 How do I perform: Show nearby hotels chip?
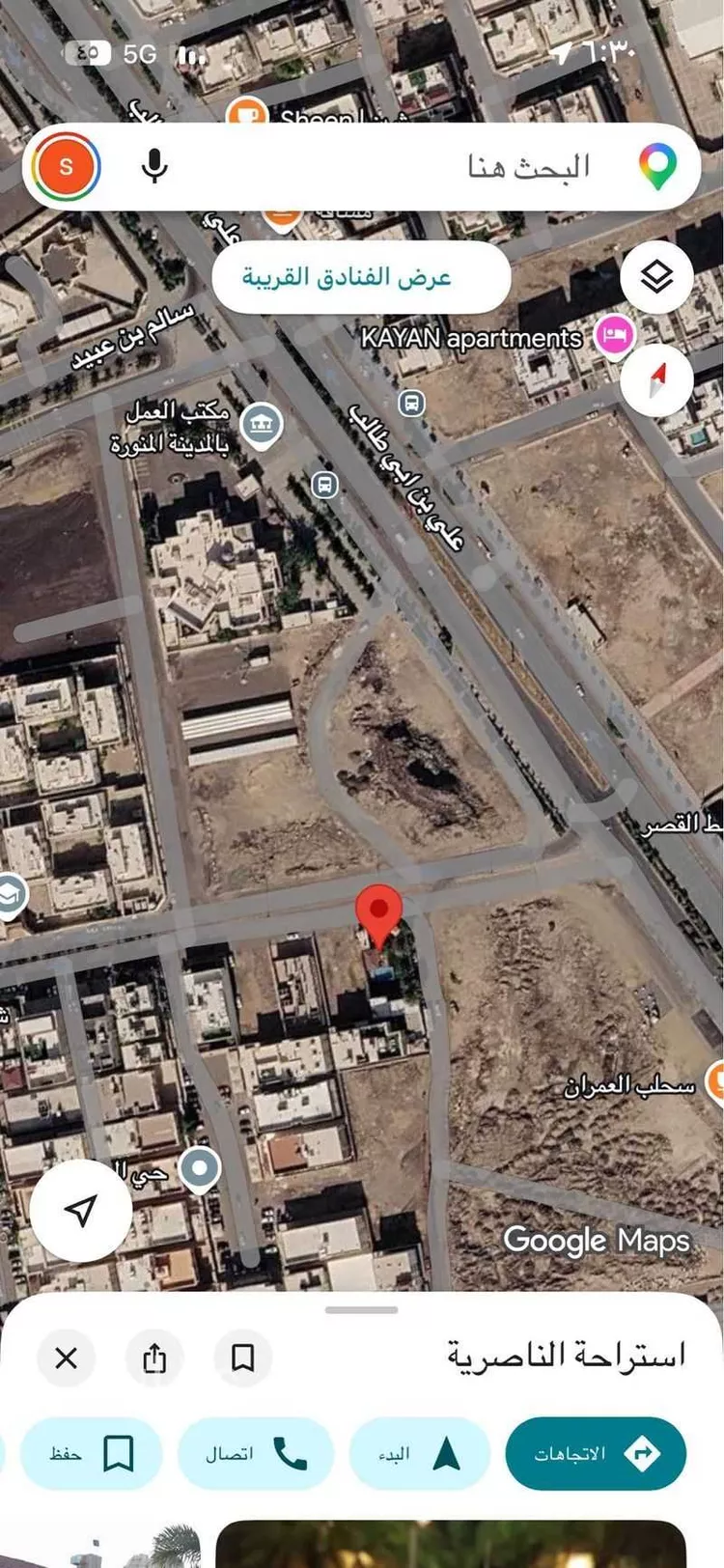(x=360, y=278)
